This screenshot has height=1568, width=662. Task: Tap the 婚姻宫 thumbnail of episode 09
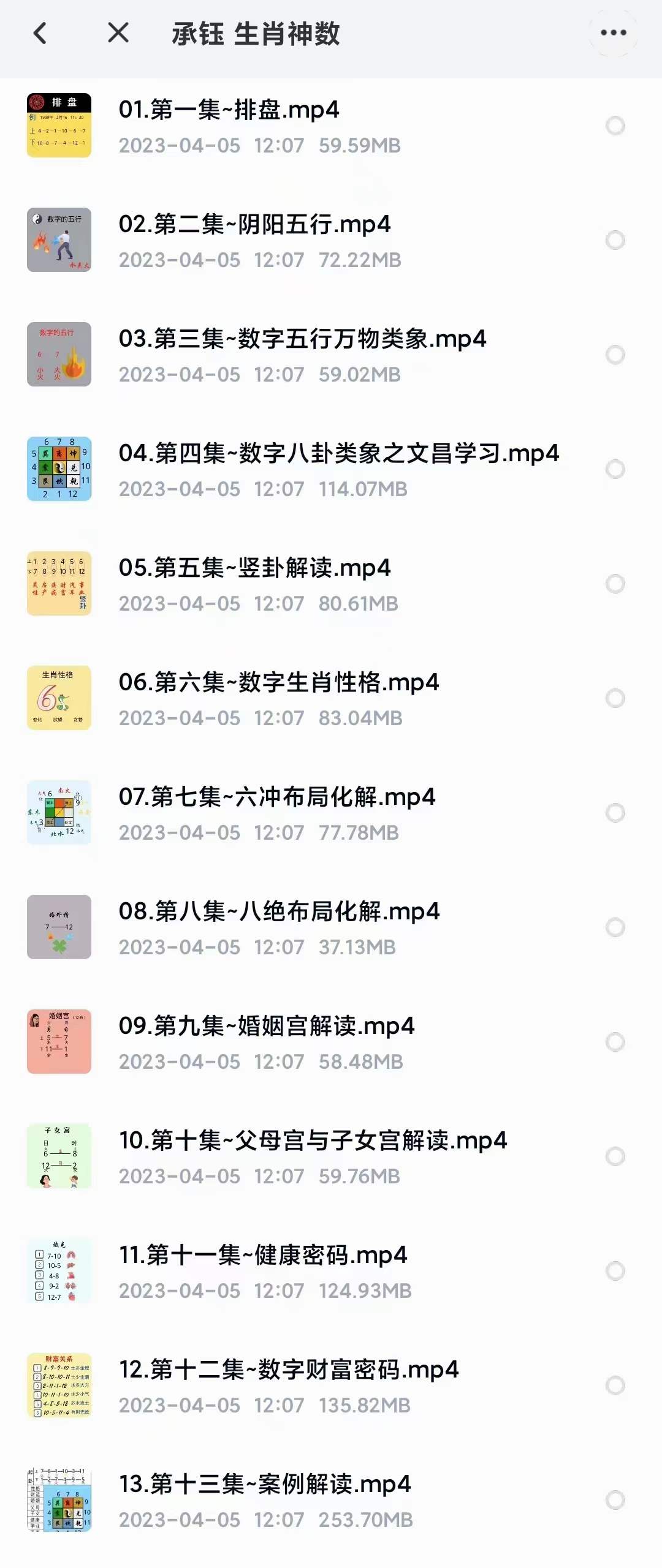58,1041
